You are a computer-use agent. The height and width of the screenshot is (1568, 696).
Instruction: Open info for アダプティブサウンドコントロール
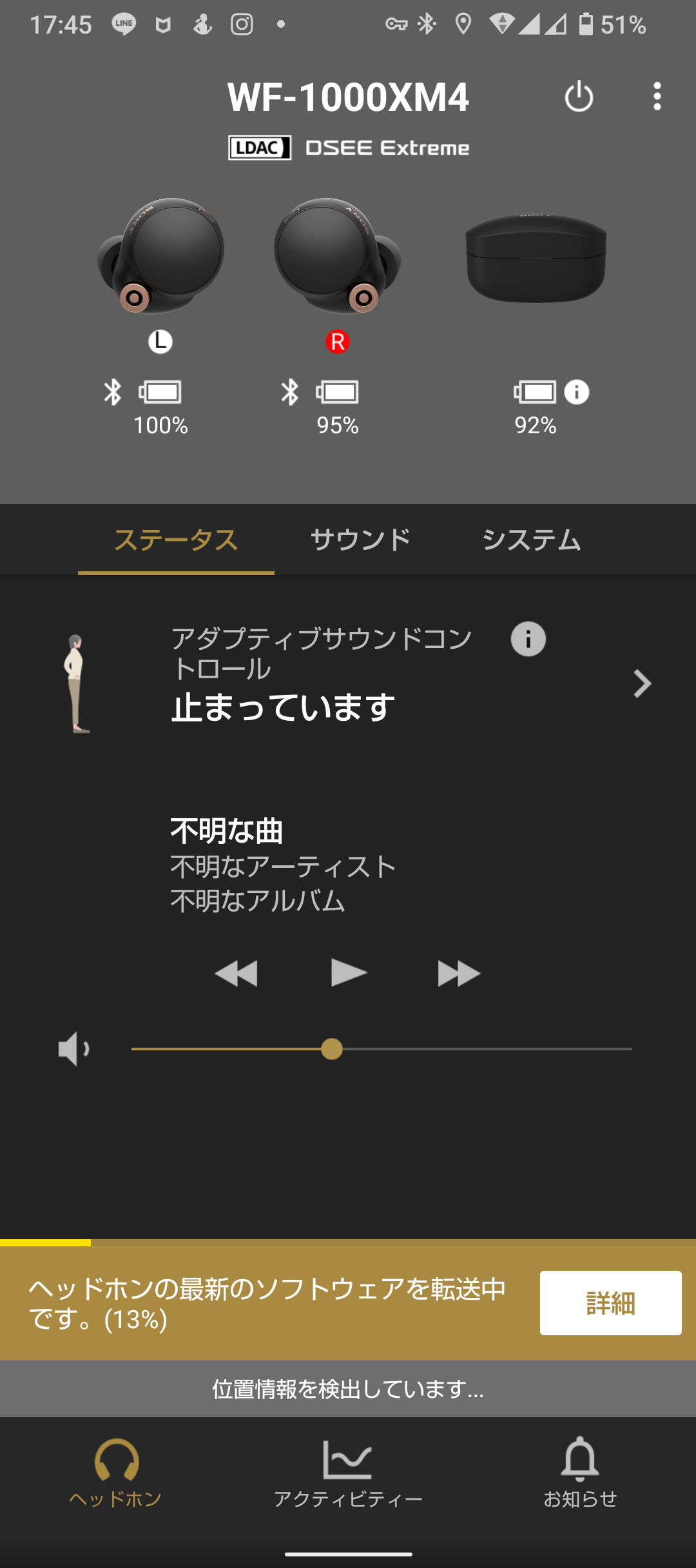point(528,639)
